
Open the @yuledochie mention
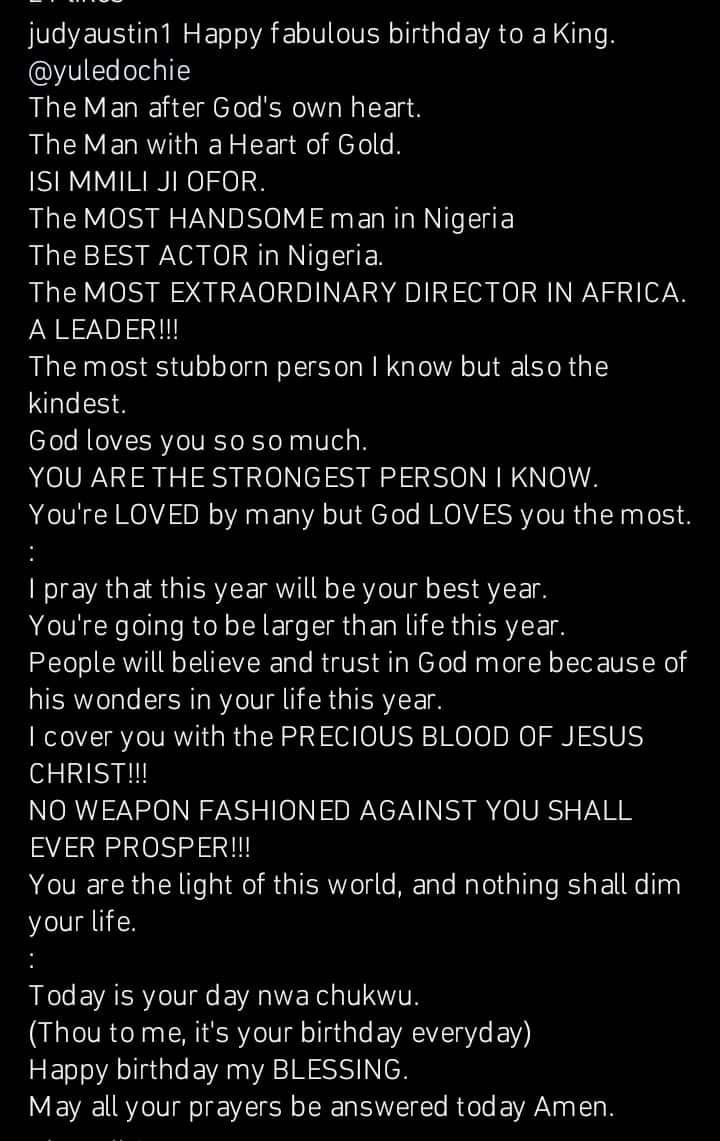coord(110,72)
